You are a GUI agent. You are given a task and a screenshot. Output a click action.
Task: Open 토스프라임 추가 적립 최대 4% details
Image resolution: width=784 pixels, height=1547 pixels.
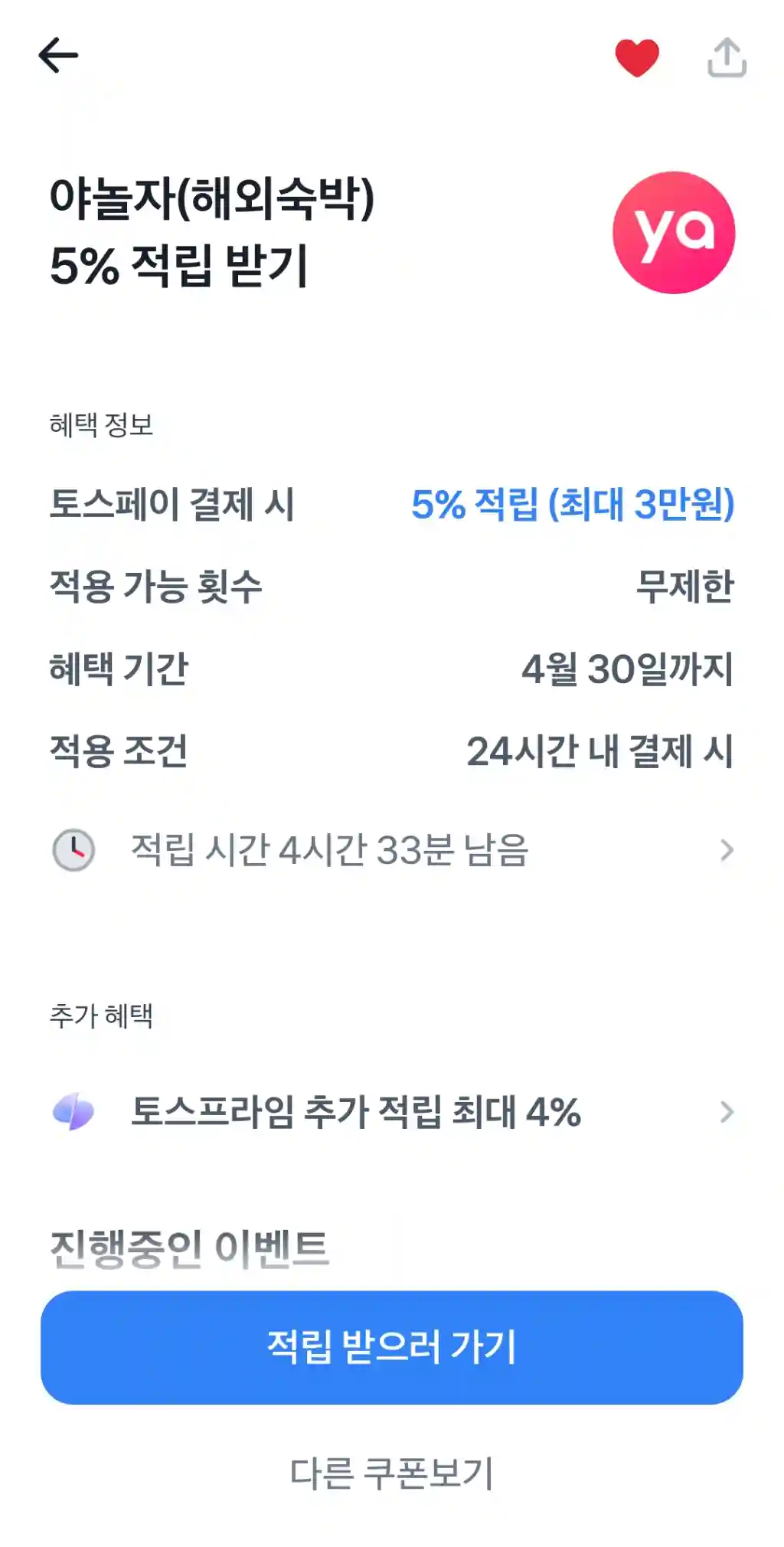point(392,1112)
